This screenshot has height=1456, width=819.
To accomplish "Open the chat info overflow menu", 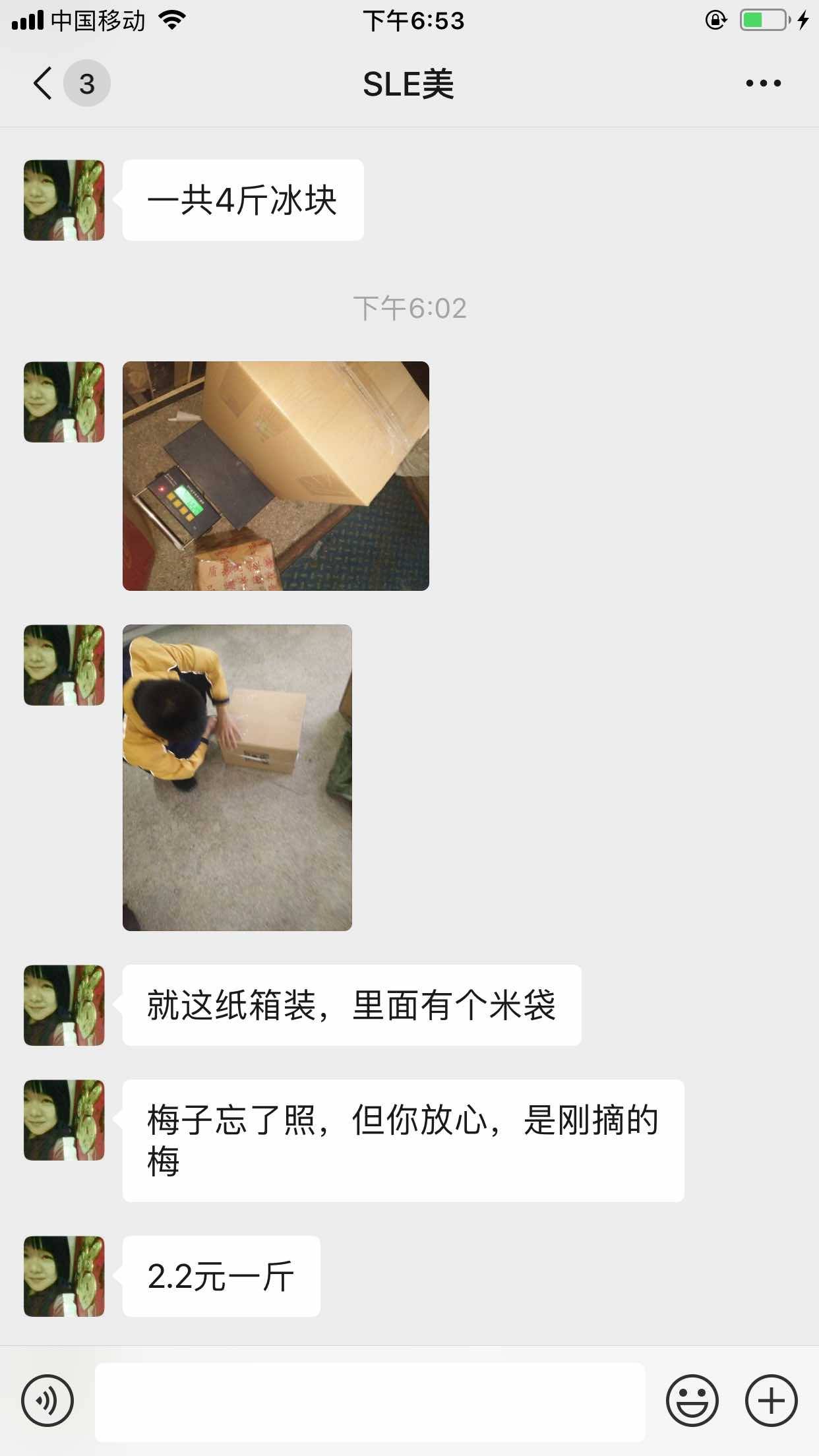I will [763, 84].
